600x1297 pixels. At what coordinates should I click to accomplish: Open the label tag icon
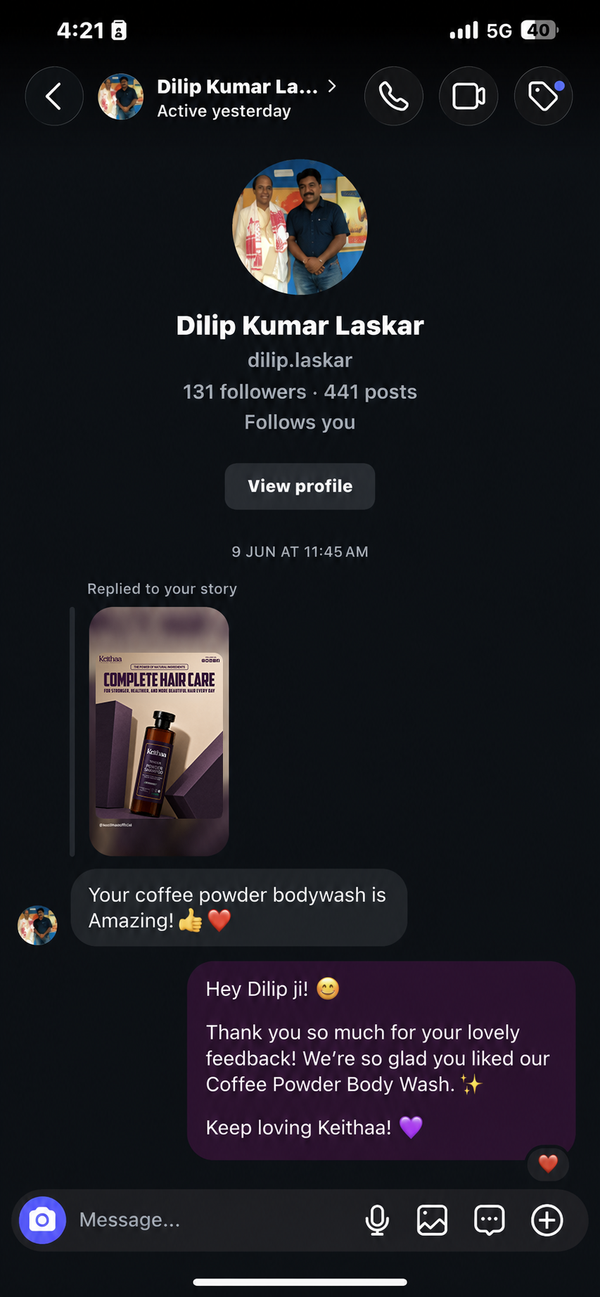(543, 97)
